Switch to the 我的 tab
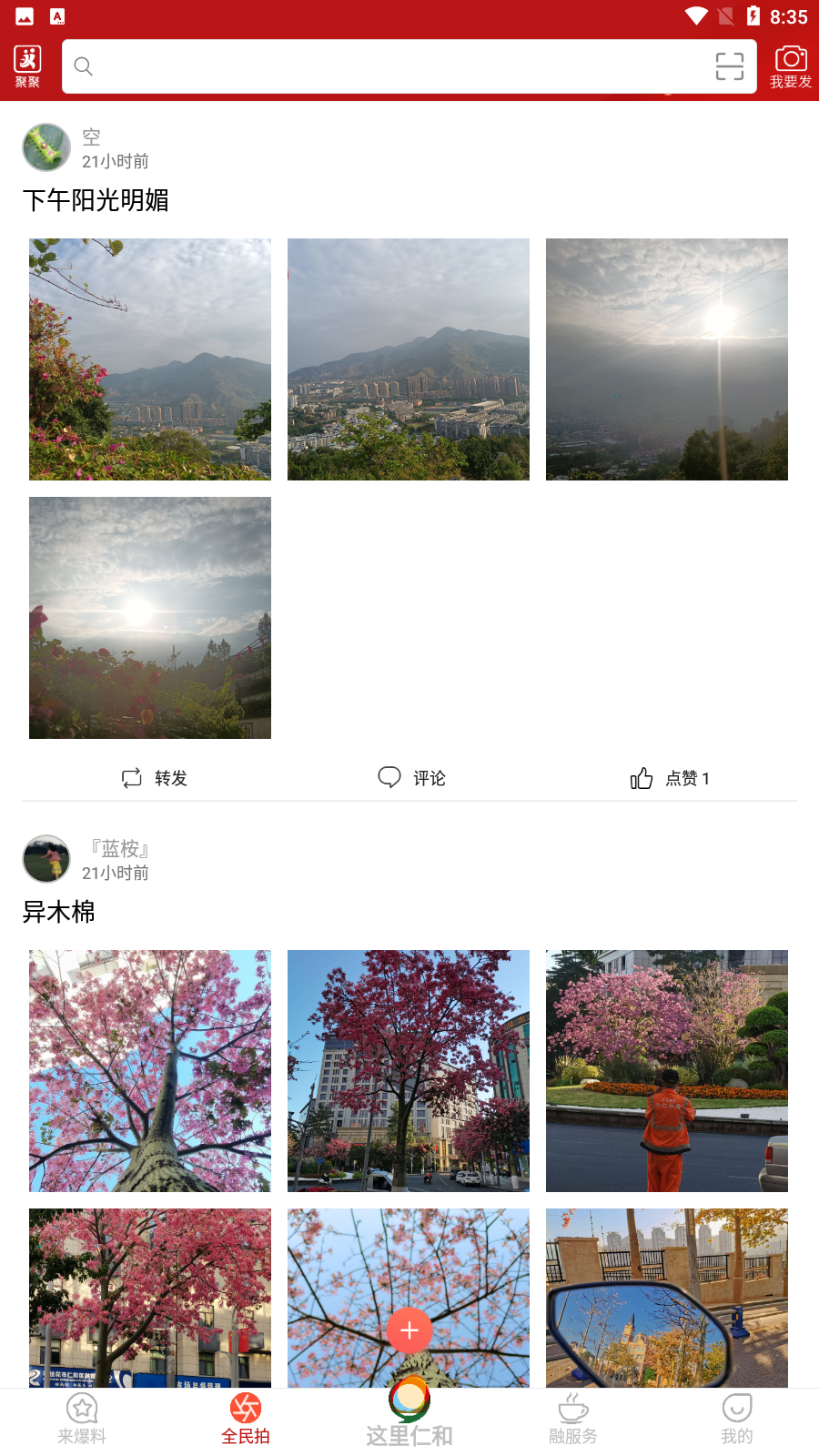Viewport: 819px width, 1456px height. 737,1420
